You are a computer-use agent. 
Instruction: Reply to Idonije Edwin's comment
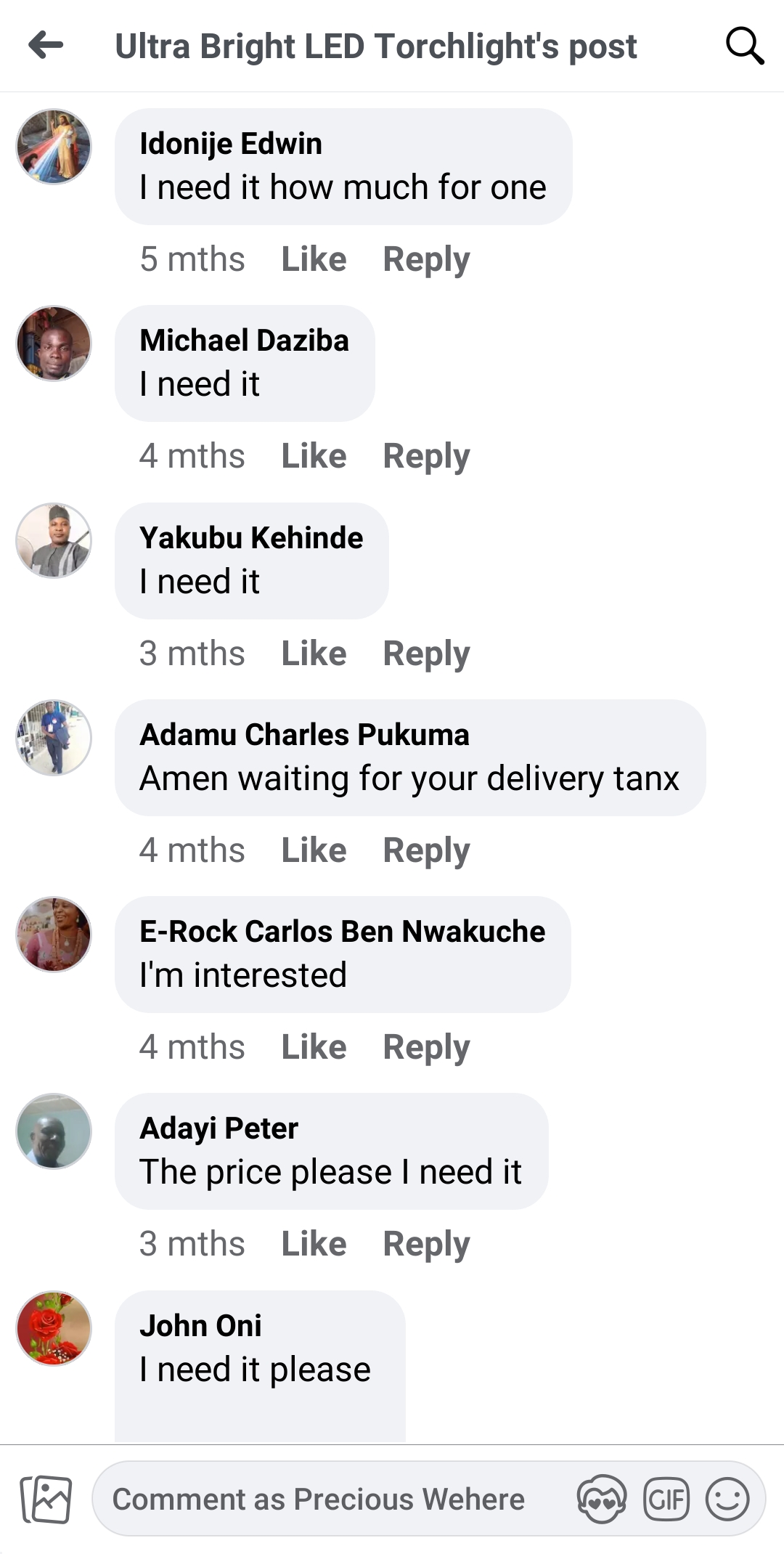point(426,259)
